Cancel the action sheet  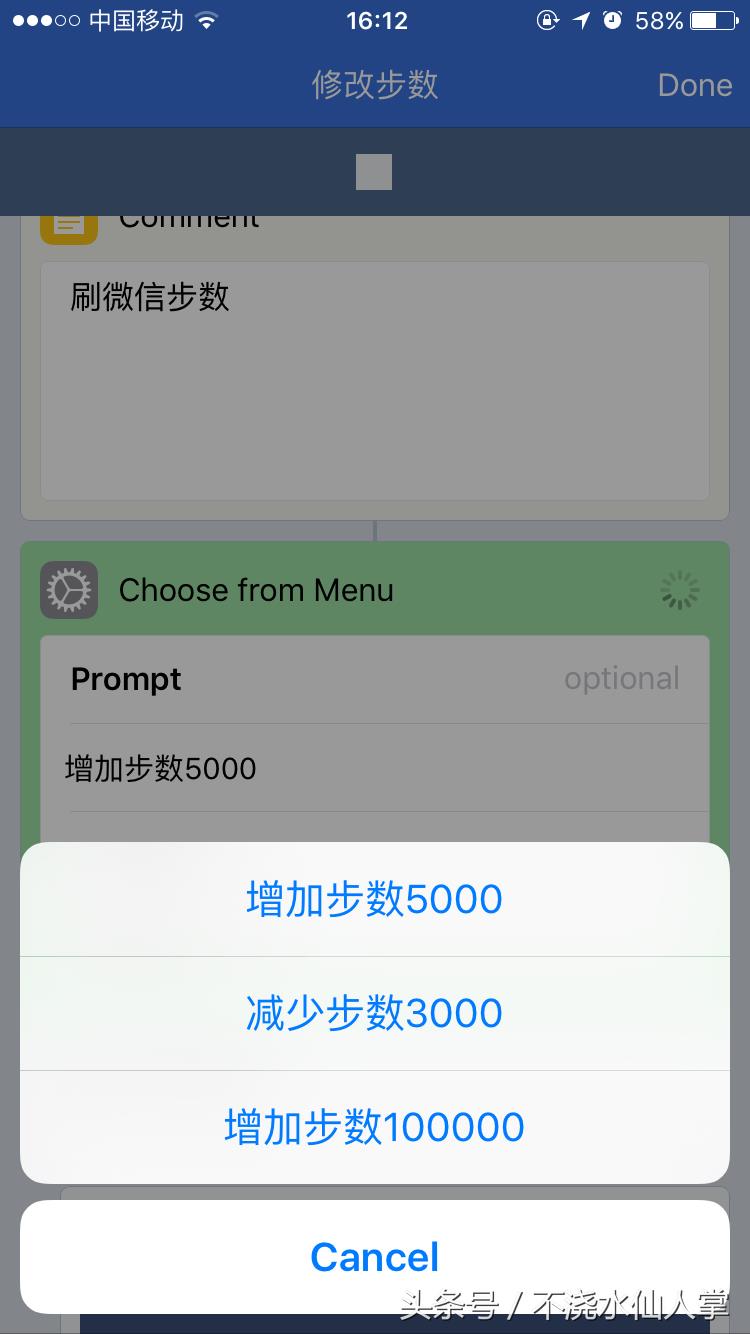tap(375, 1257)
